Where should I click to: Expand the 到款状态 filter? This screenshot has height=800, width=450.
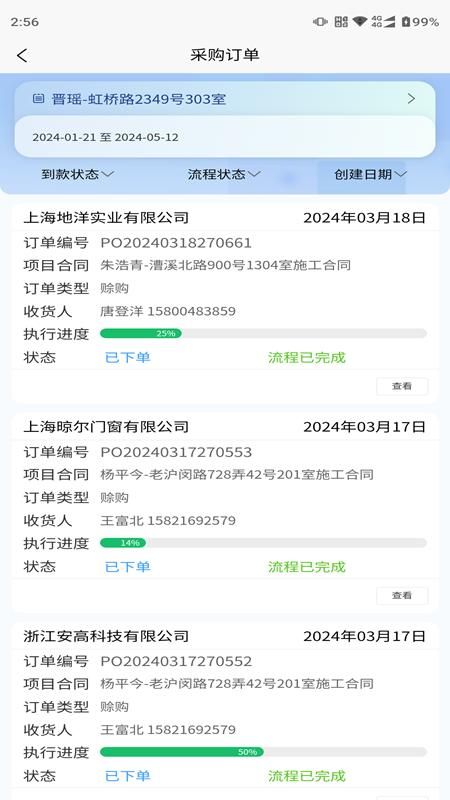tap(77, 174)
